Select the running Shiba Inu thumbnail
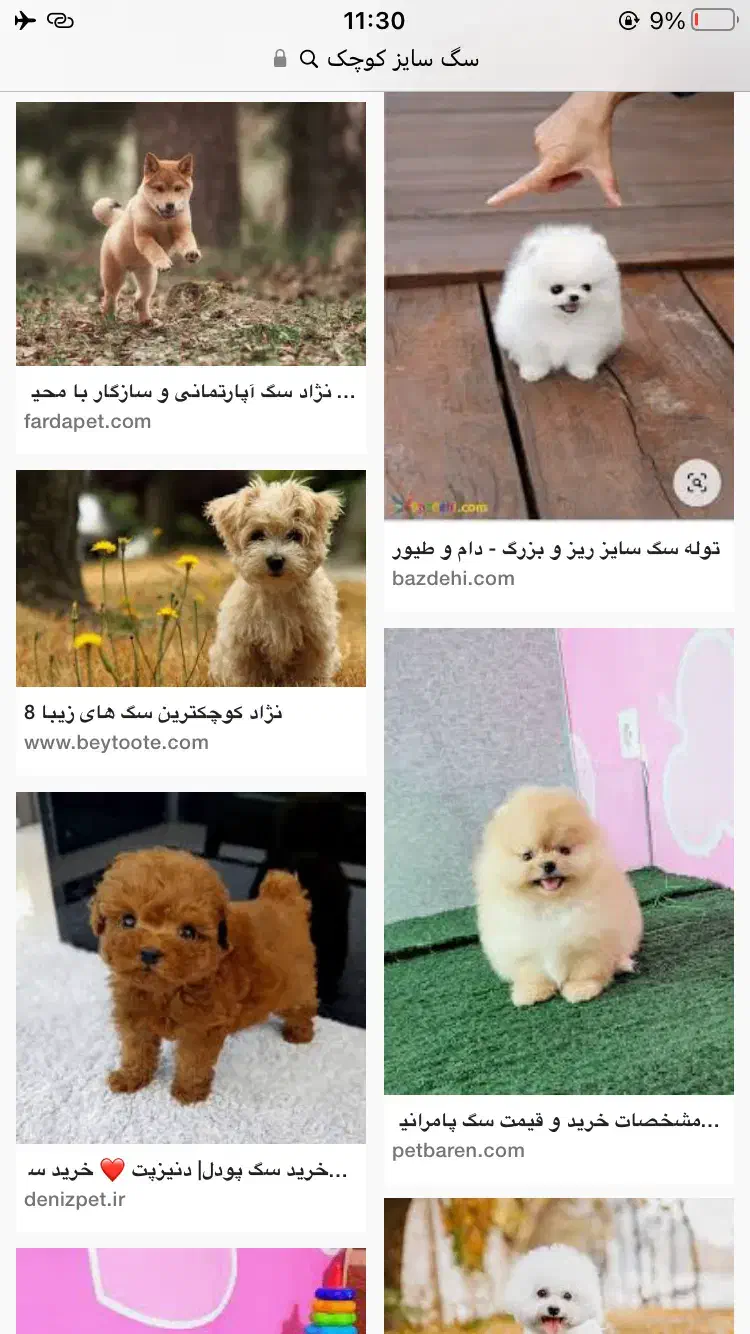Screen dimensions: 750x1334 click(191, 232)
